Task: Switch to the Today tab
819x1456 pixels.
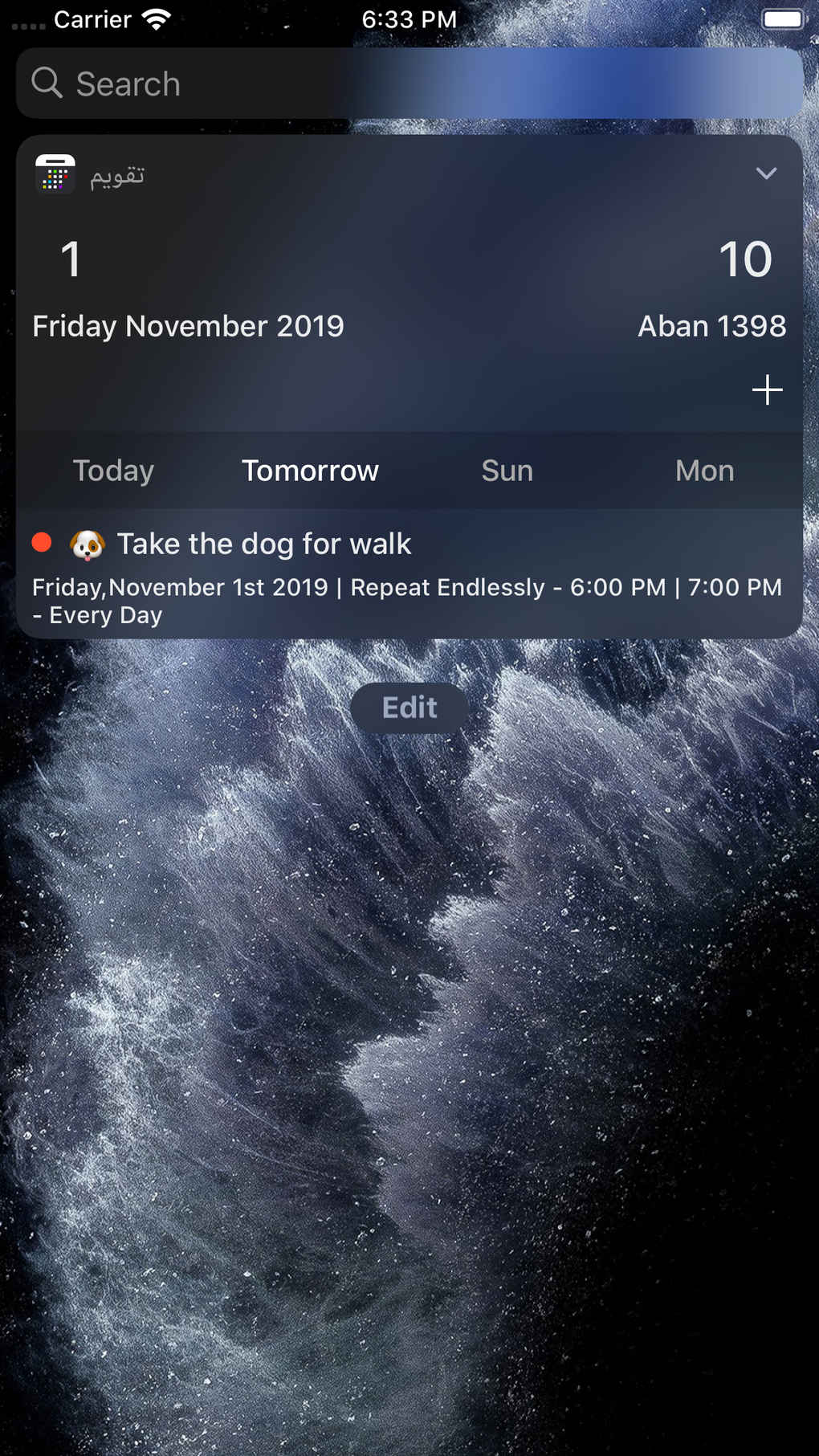Action: [113, 471]
